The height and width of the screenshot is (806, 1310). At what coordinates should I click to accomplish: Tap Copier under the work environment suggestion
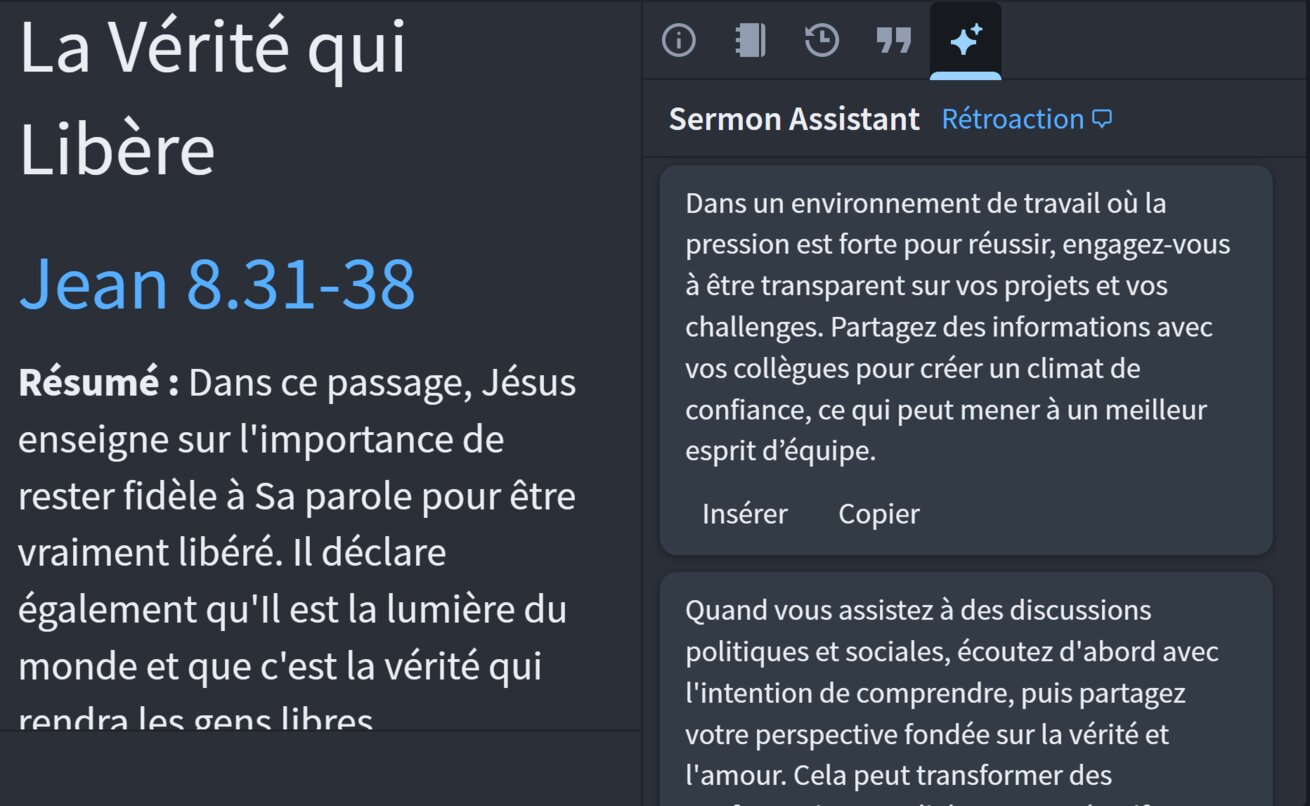tap(879, 514)
